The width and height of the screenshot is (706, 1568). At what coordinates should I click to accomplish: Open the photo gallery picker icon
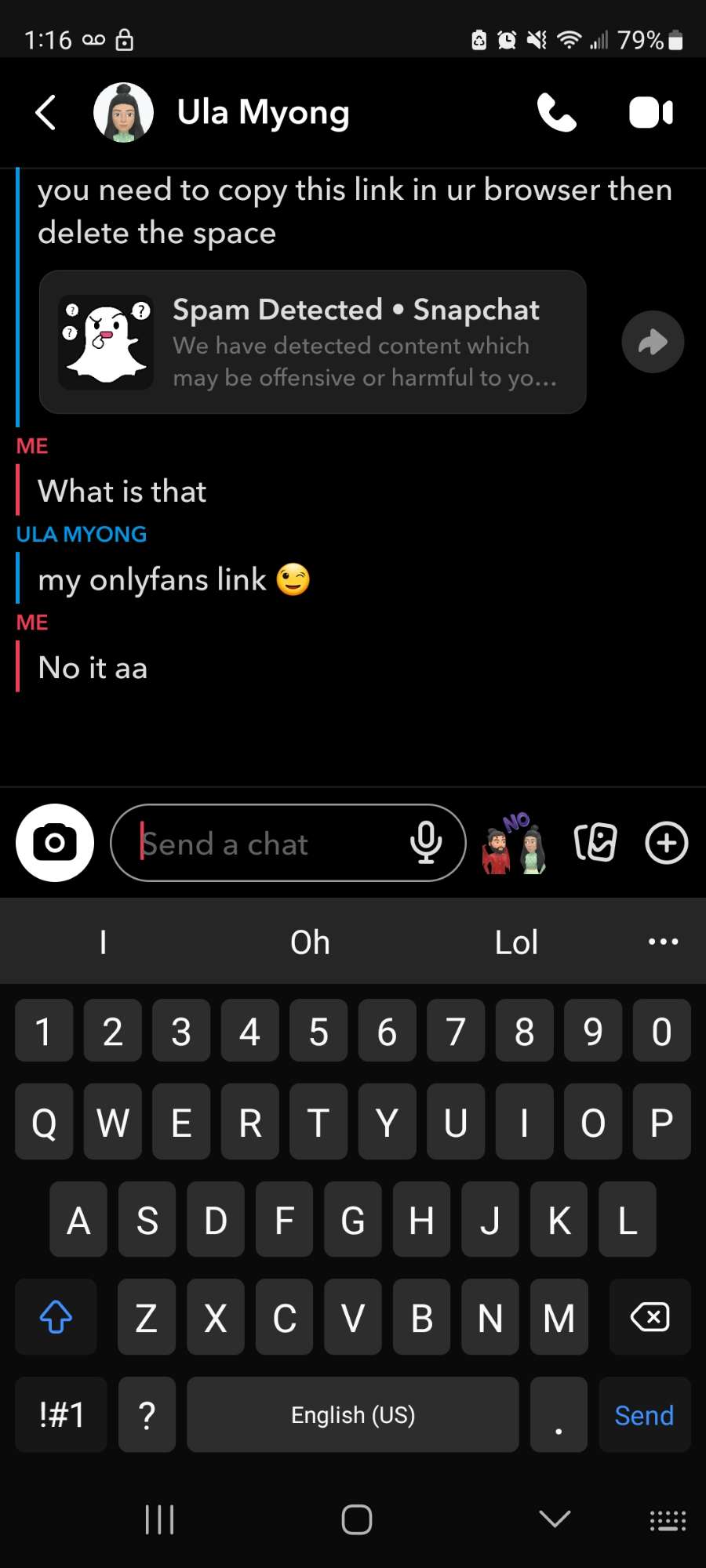point(595,843)
